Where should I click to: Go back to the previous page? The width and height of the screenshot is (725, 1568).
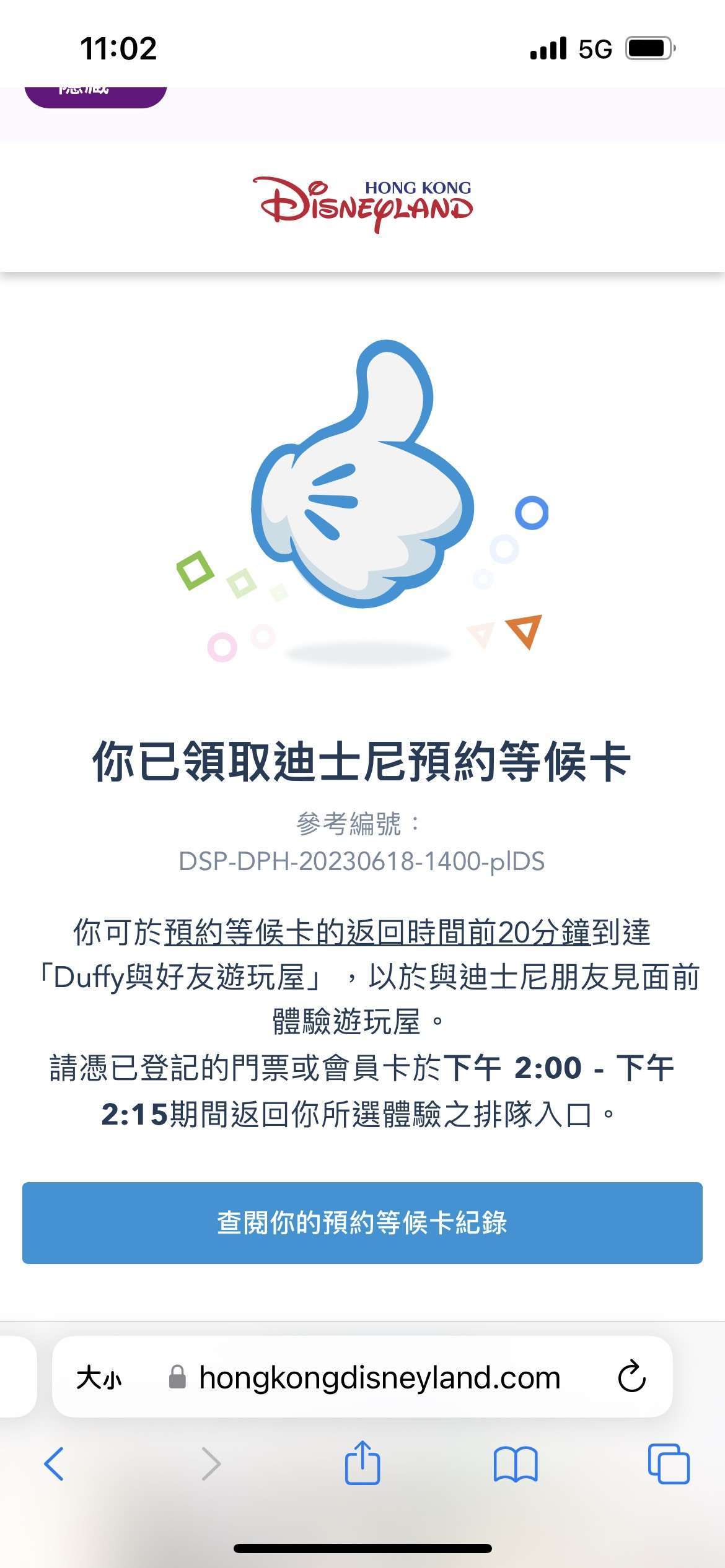pyautogui.click(x=55, y=1464)
